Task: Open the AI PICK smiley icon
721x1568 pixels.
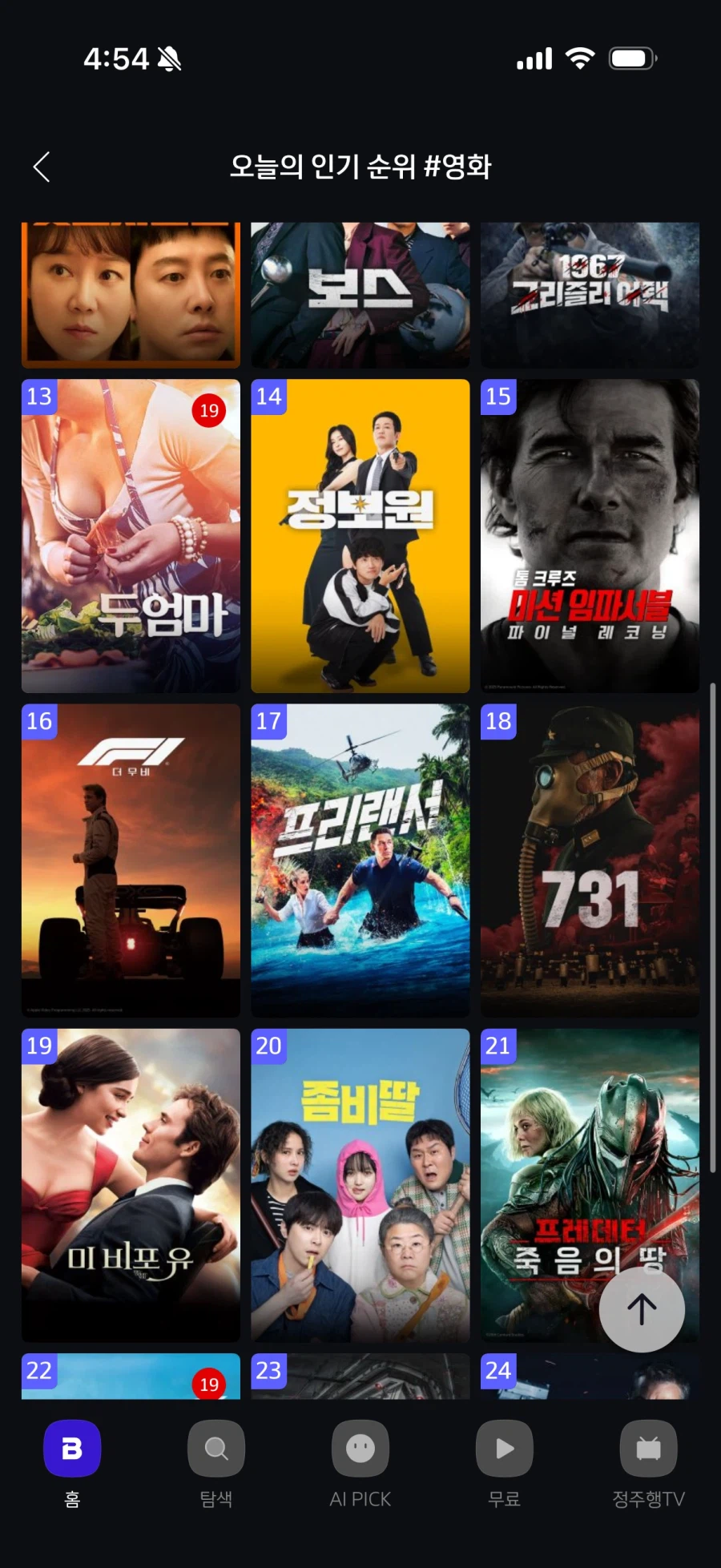Action: (360, 1447)
